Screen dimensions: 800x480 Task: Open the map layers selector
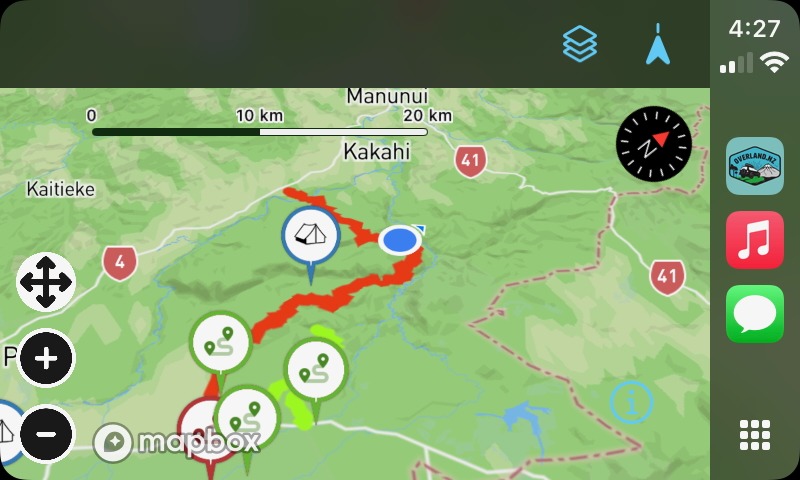click(x=580, y=44)
